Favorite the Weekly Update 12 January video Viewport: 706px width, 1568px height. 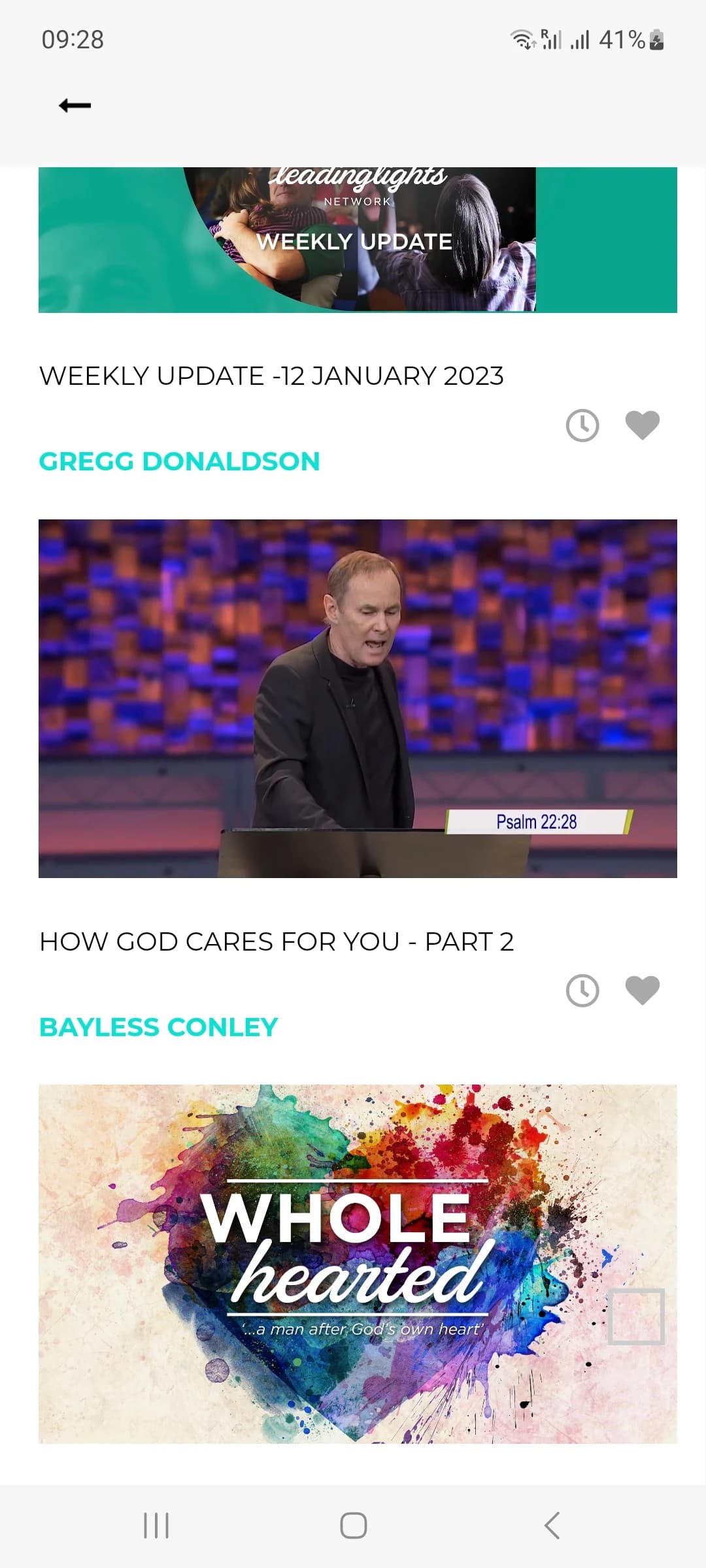click(642, 425)
